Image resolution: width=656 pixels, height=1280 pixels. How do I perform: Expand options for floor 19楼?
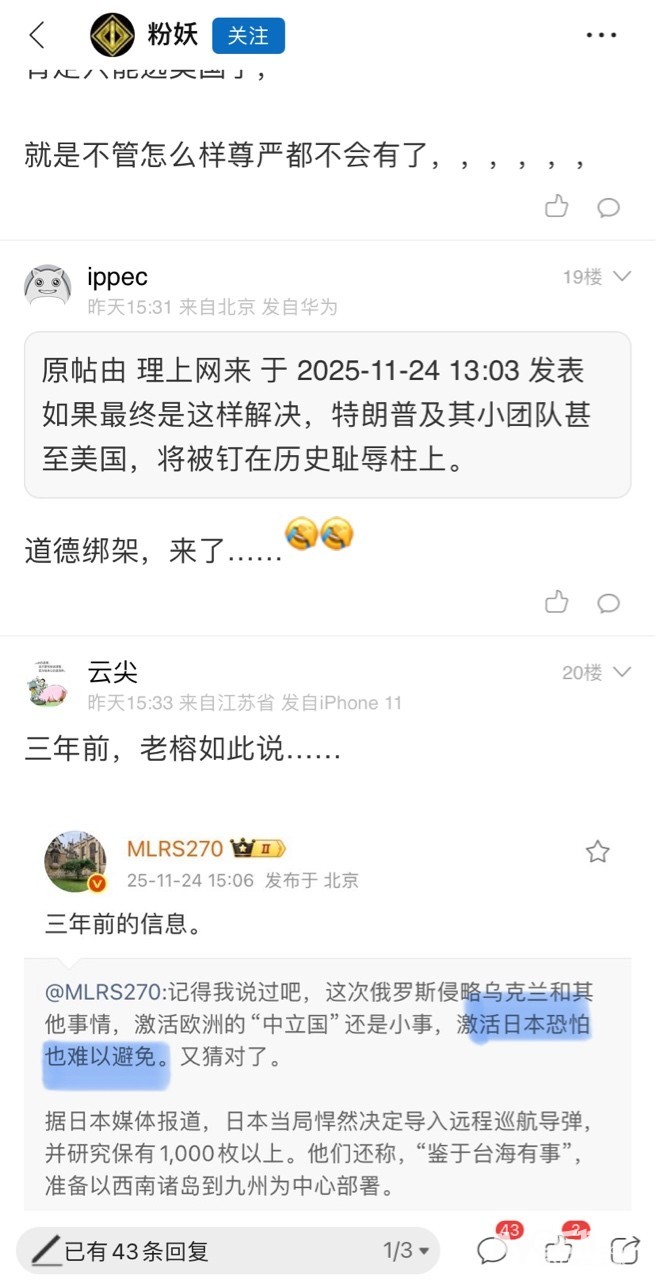[621, 277]
